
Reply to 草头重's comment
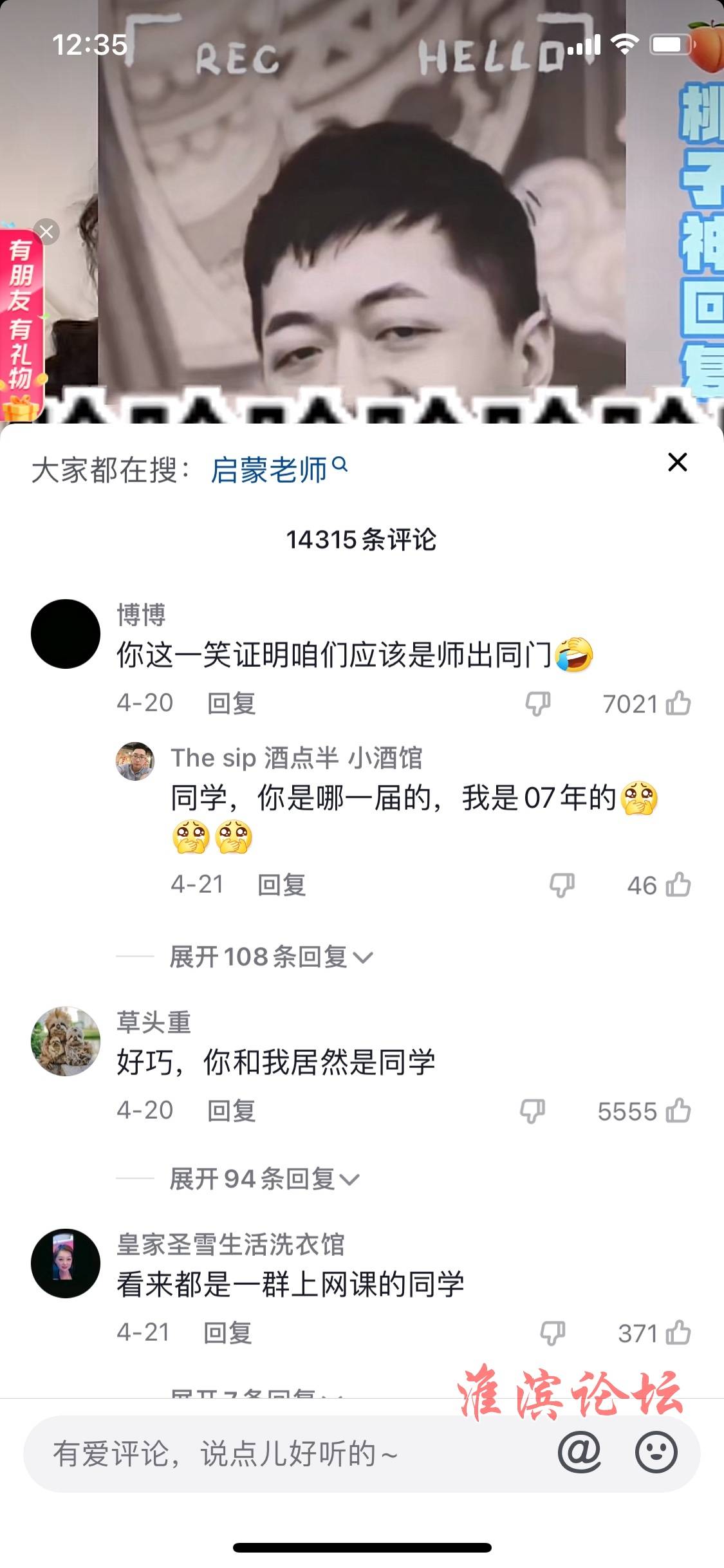click(x=231, y=1111)
